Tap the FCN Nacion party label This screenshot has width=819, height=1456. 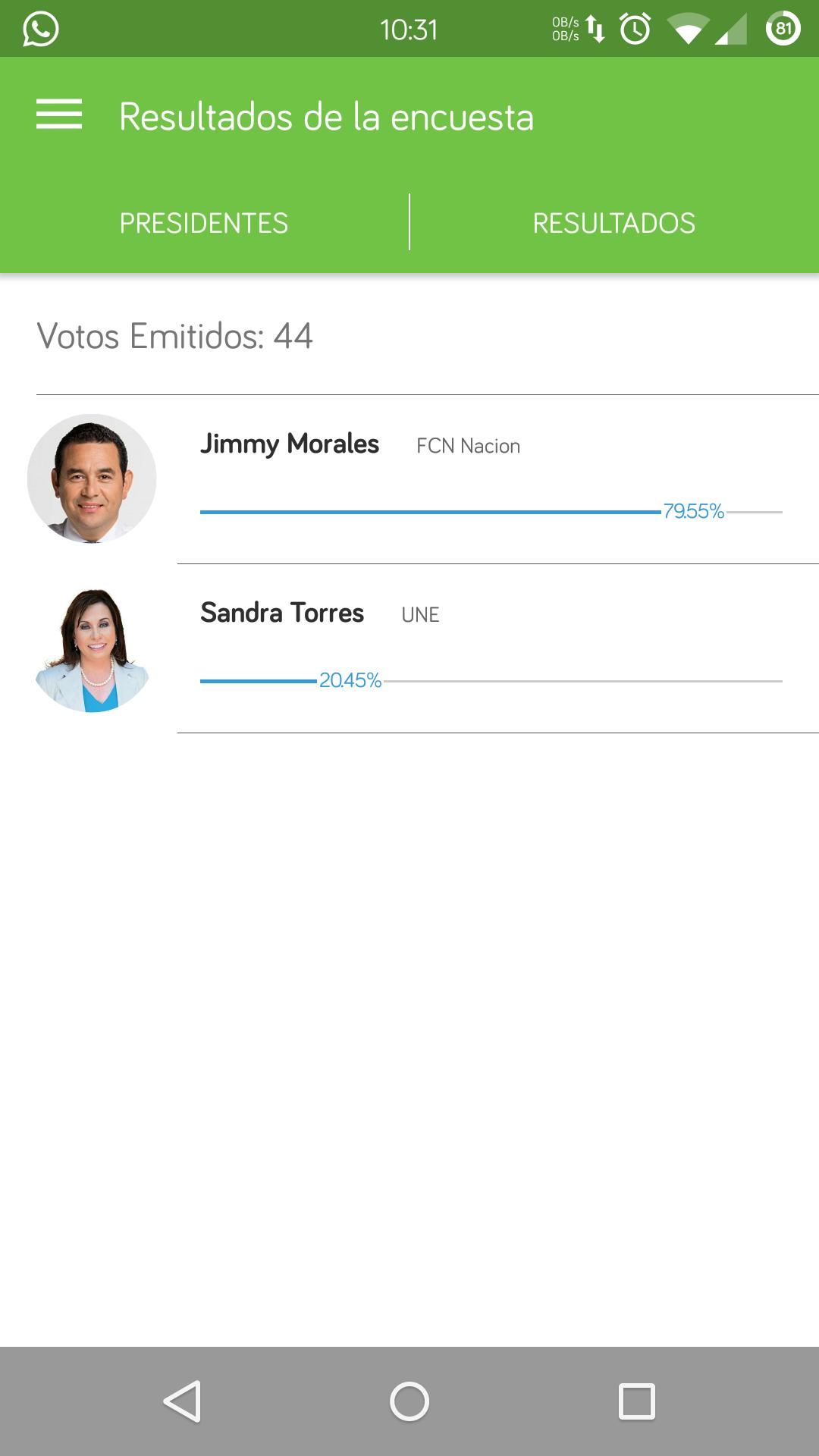point(467,447)
